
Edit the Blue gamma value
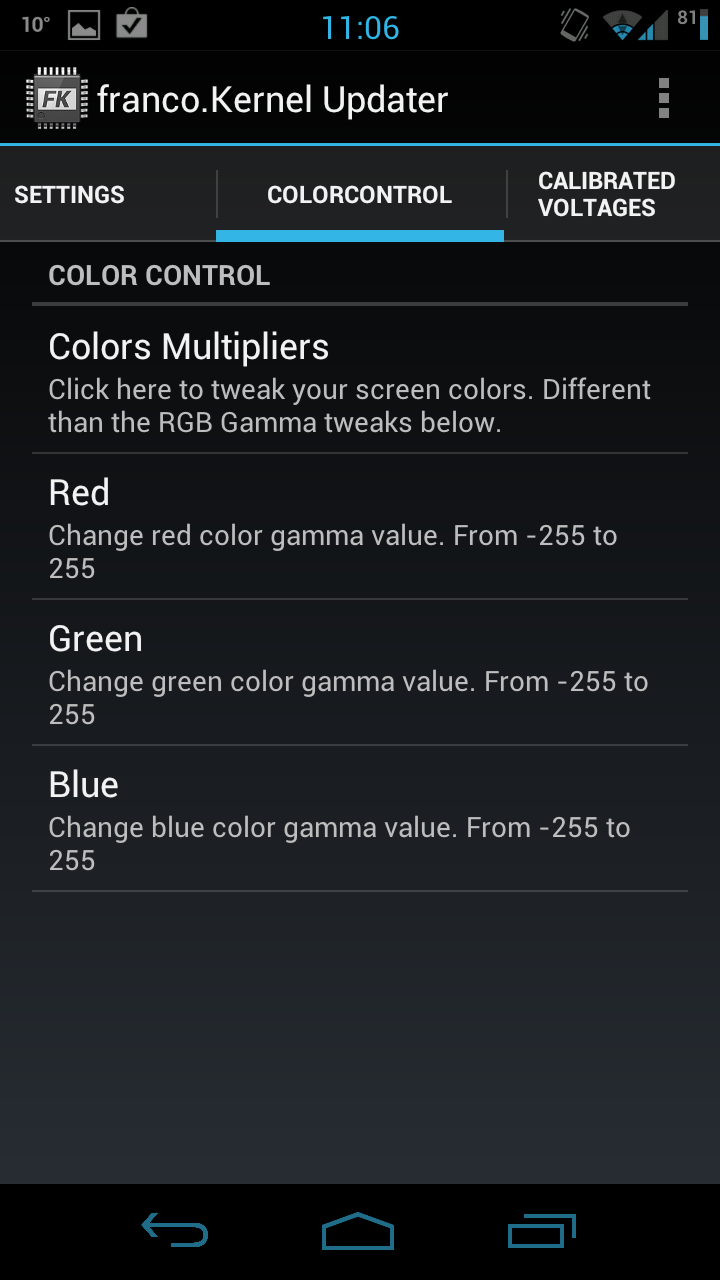(x=360, y=819)
